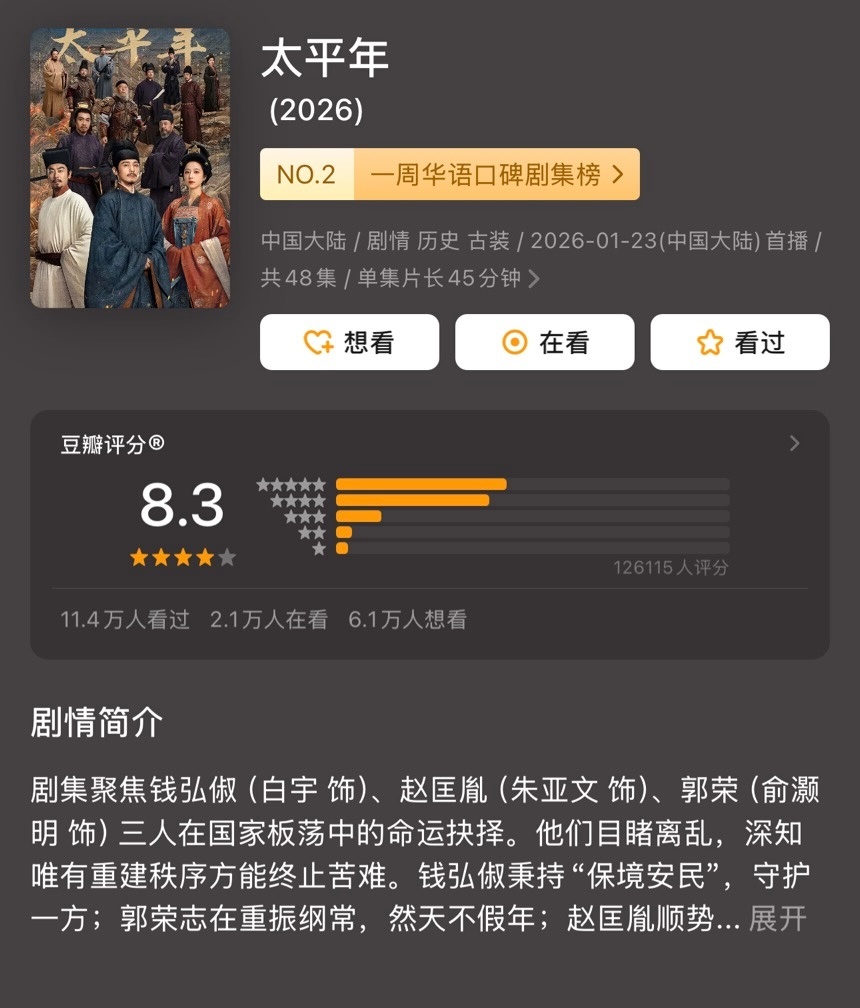
Task: Select the first orange rating star
Action: coord(139,557)
